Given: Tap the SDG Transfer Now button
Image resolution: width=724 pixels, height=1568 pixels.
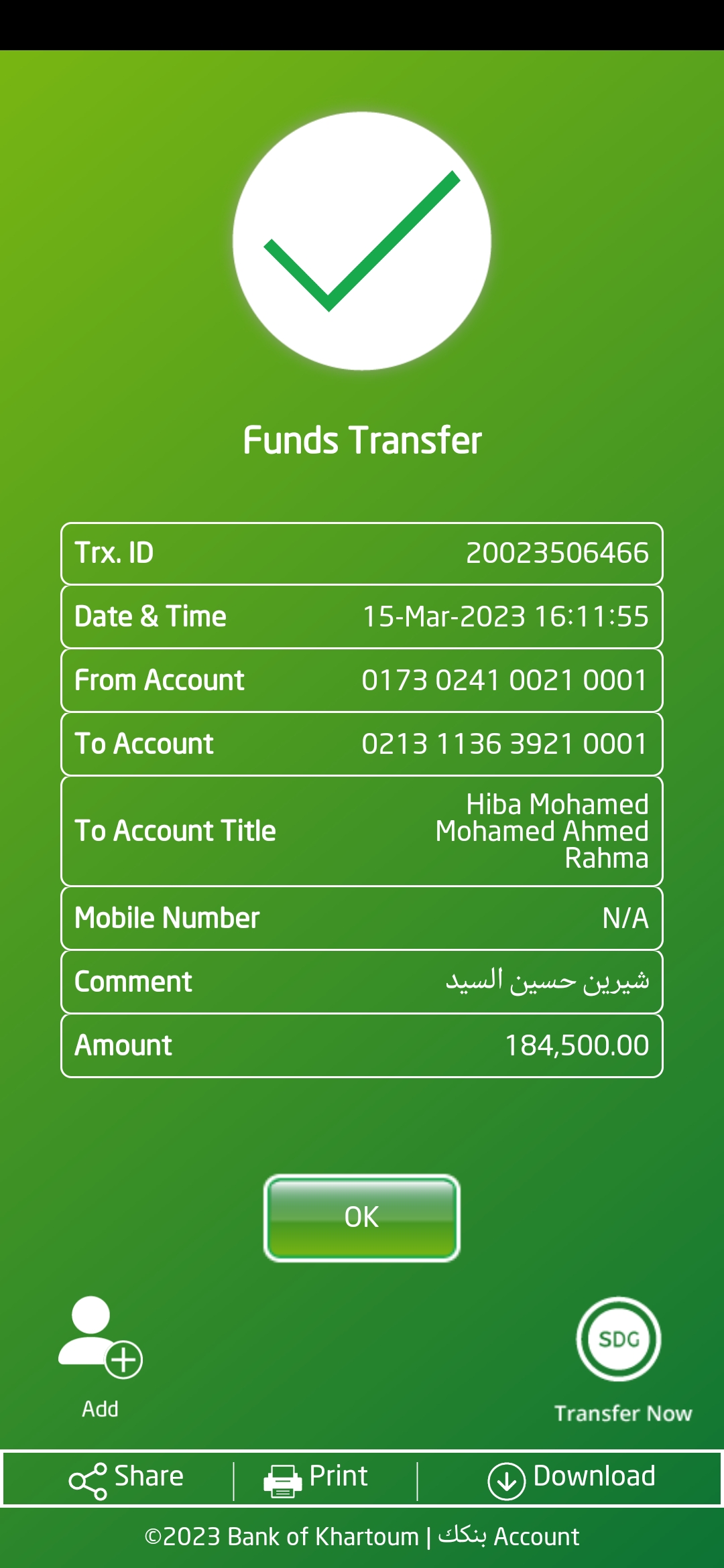Looking at the screenshot, I should [619, 1340].
